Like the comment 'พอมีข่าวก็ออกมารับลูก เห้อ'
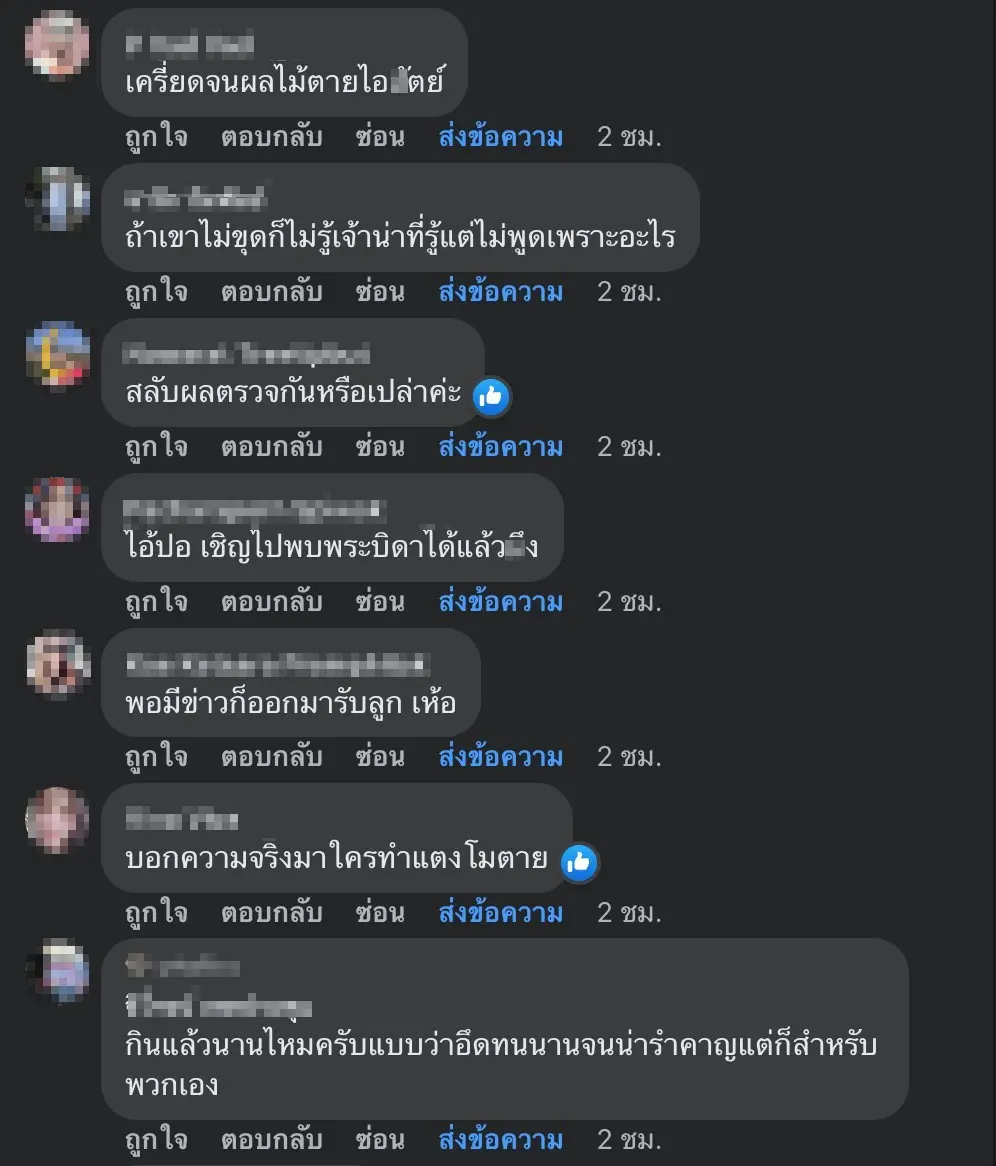Viewport: 996px width, 1166px height. (156, 757)
